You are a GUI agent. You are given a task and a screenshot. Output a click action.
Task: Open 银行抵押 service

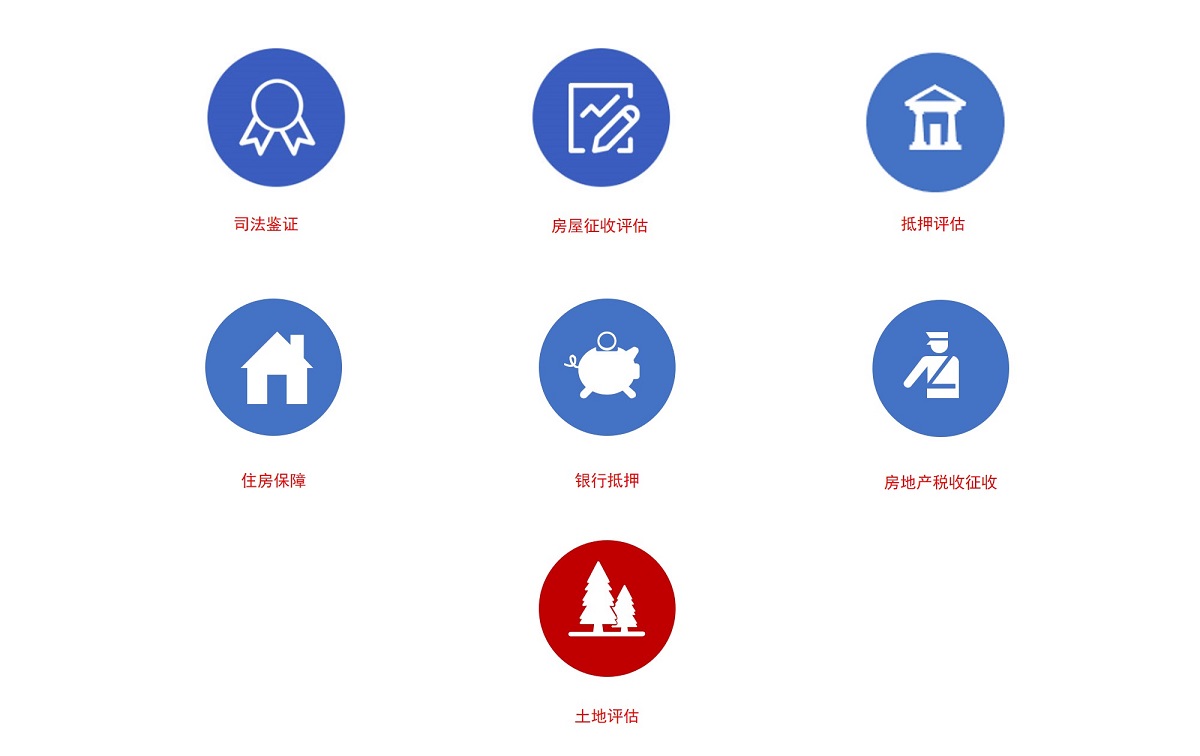tap(607, 367)
